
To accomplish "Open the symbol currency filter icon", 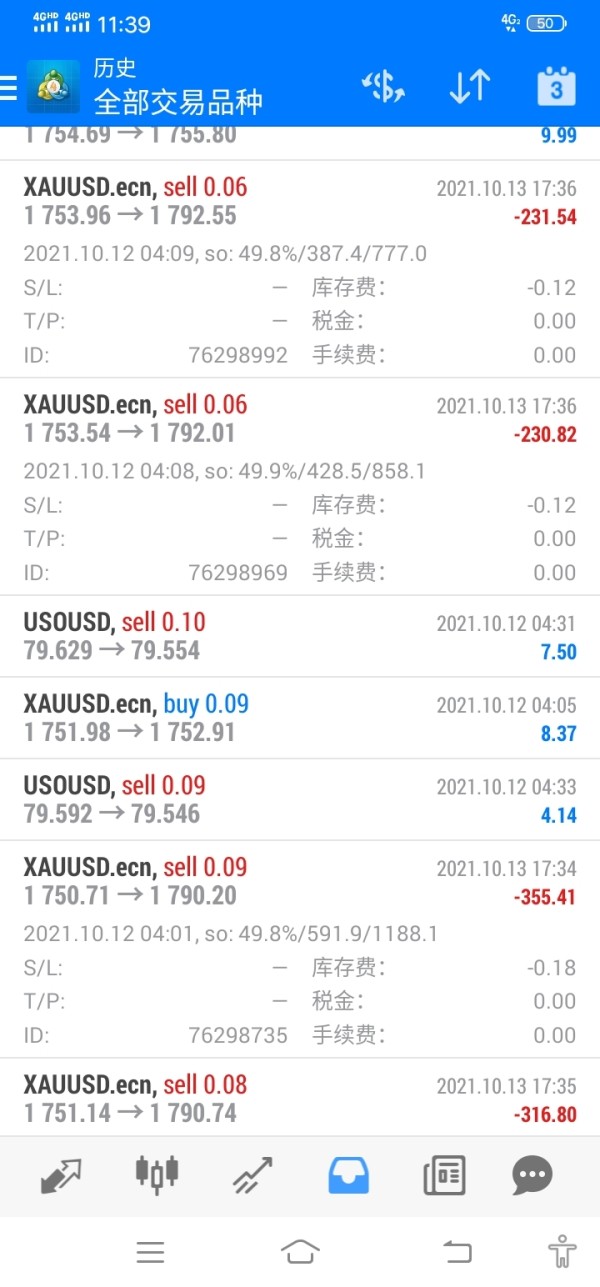I will tap(383, 87).
